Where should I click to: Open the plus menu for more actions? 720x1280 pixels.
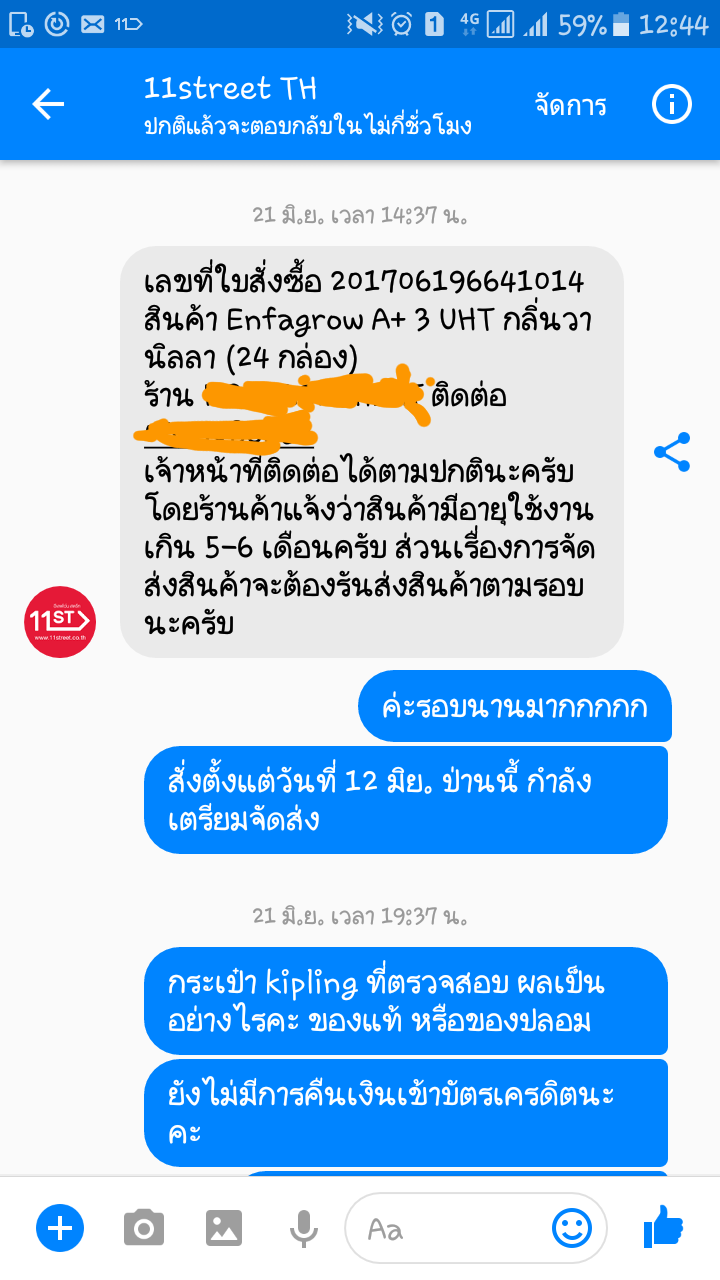point(61,1227)
